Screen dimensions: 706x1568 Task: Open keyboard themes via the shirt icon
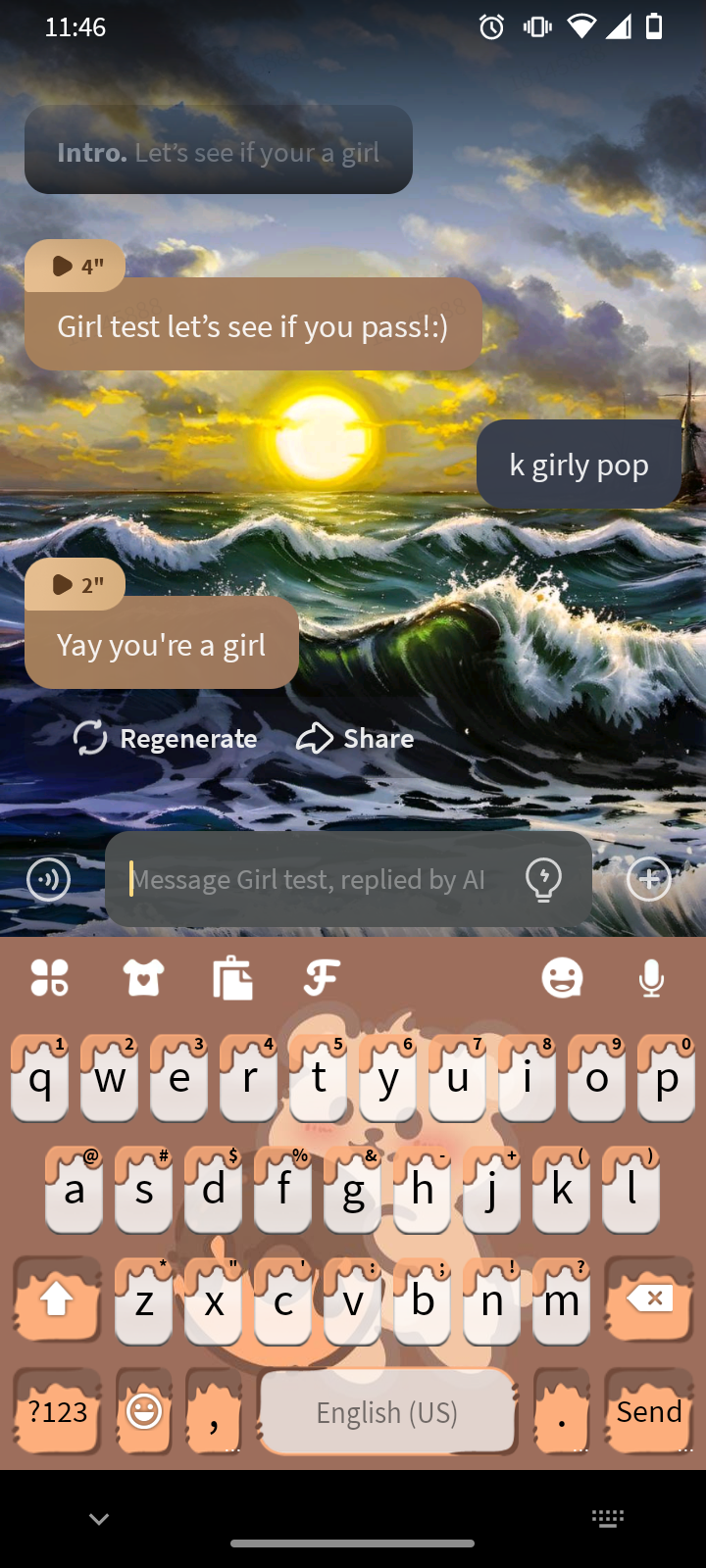[143, 977]
